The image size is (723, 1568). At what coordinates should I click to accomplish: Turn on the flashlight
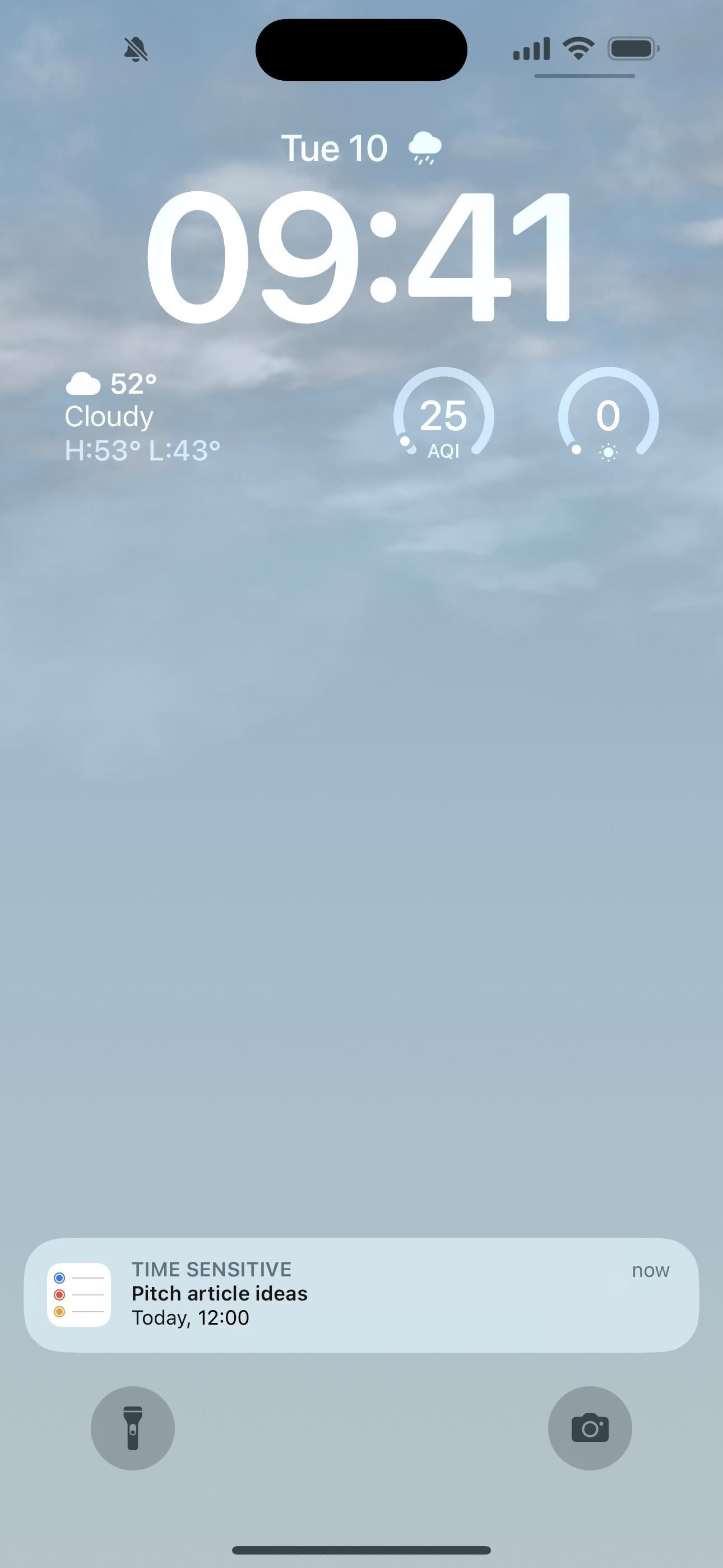(x=133, y=1428)
